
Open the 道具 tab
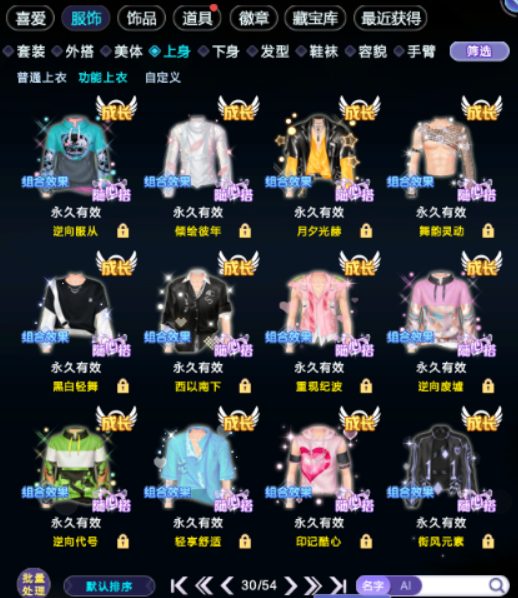[x=197, y=18]
